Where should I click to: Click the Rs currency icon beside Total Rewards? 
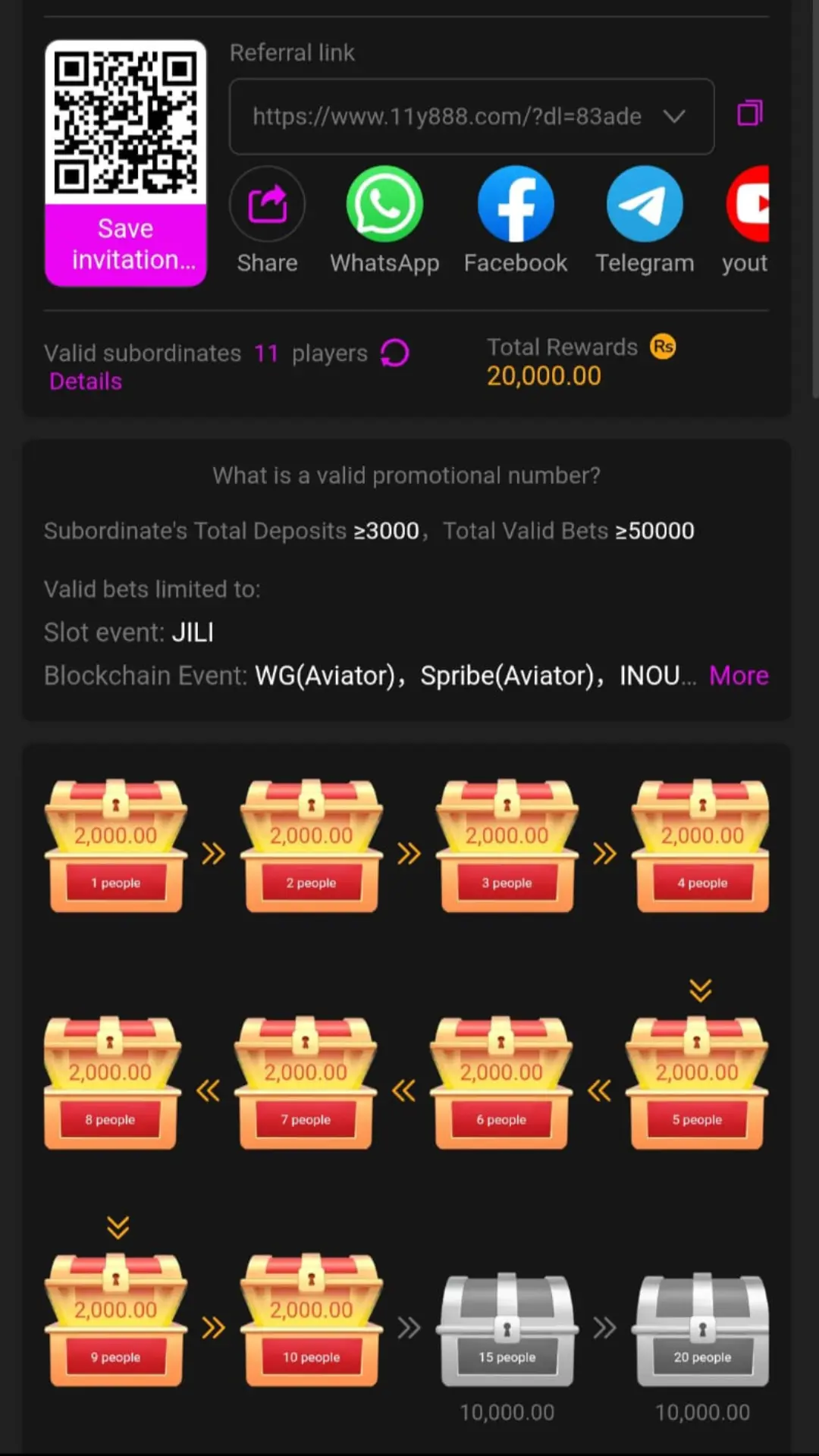click(661, 347)
